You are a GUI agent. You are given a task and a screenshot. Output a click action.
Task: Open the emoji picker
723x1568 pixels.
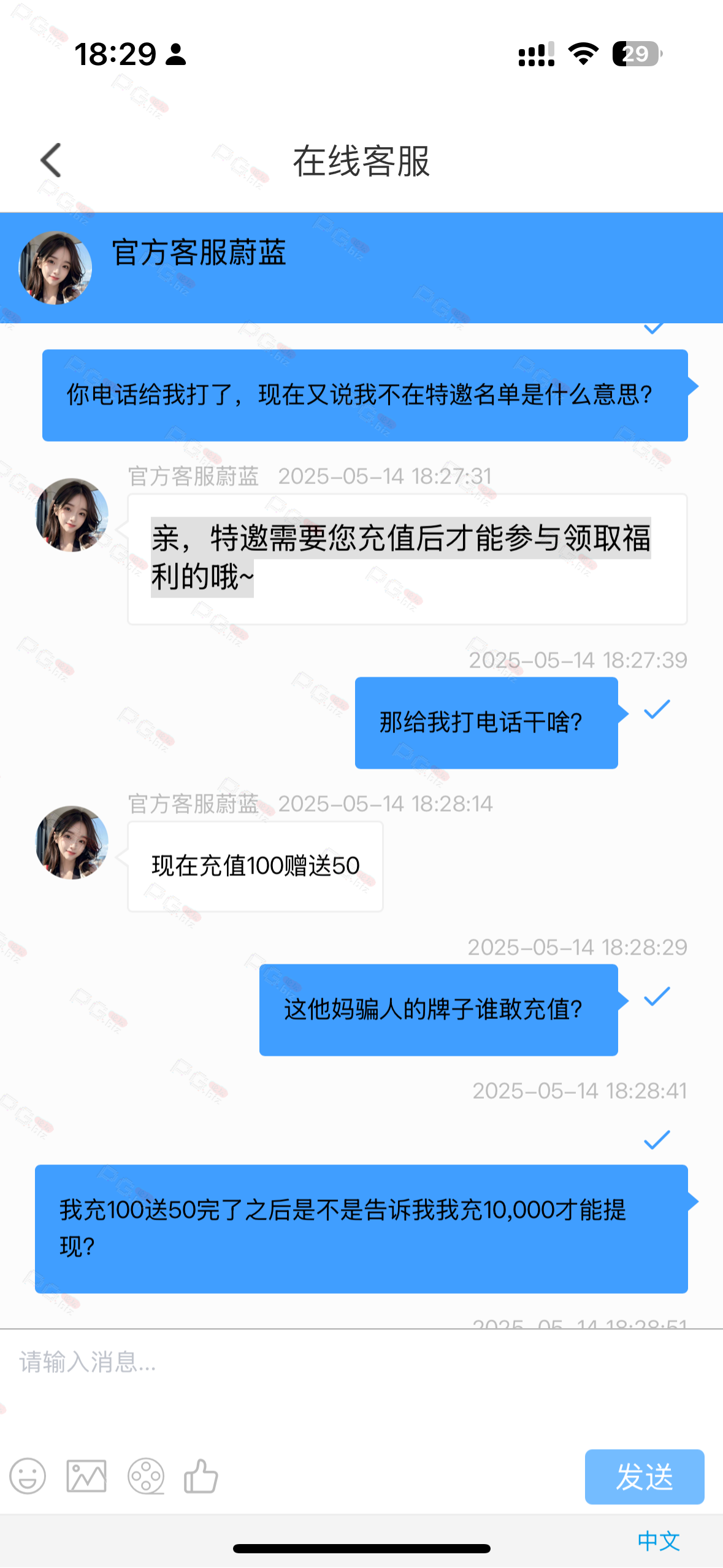pos(28,1476)
